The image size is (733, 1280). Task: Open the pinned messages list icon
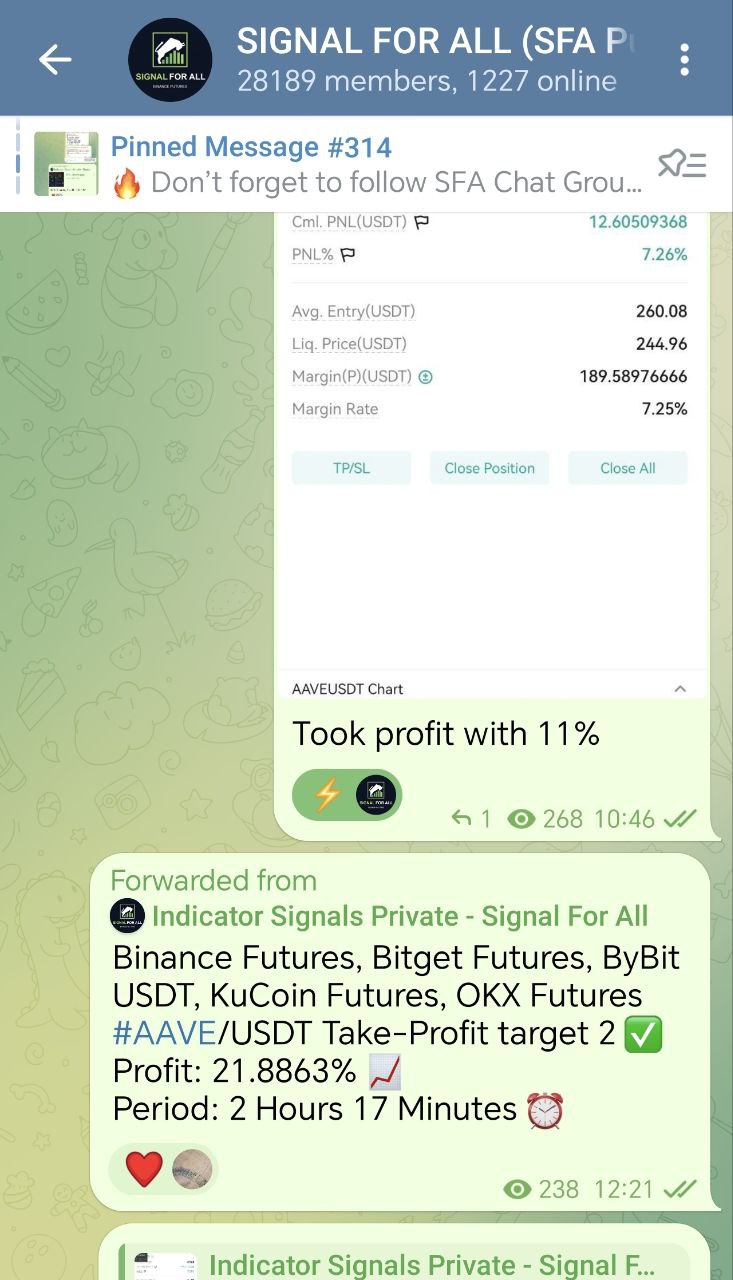[x=682, y=164]
